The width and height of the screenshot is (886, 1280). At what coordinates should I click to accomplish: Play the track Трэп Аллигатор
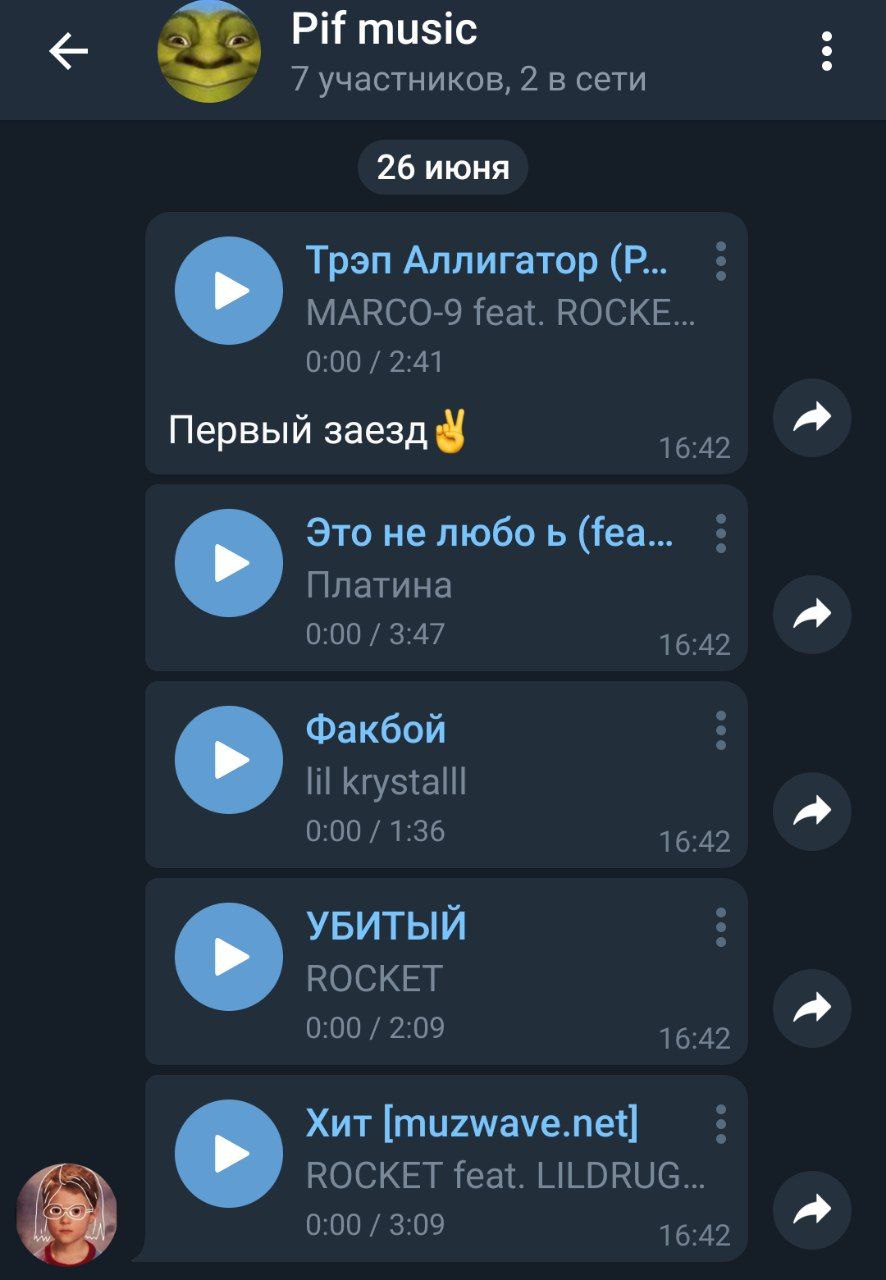[229, 291]
